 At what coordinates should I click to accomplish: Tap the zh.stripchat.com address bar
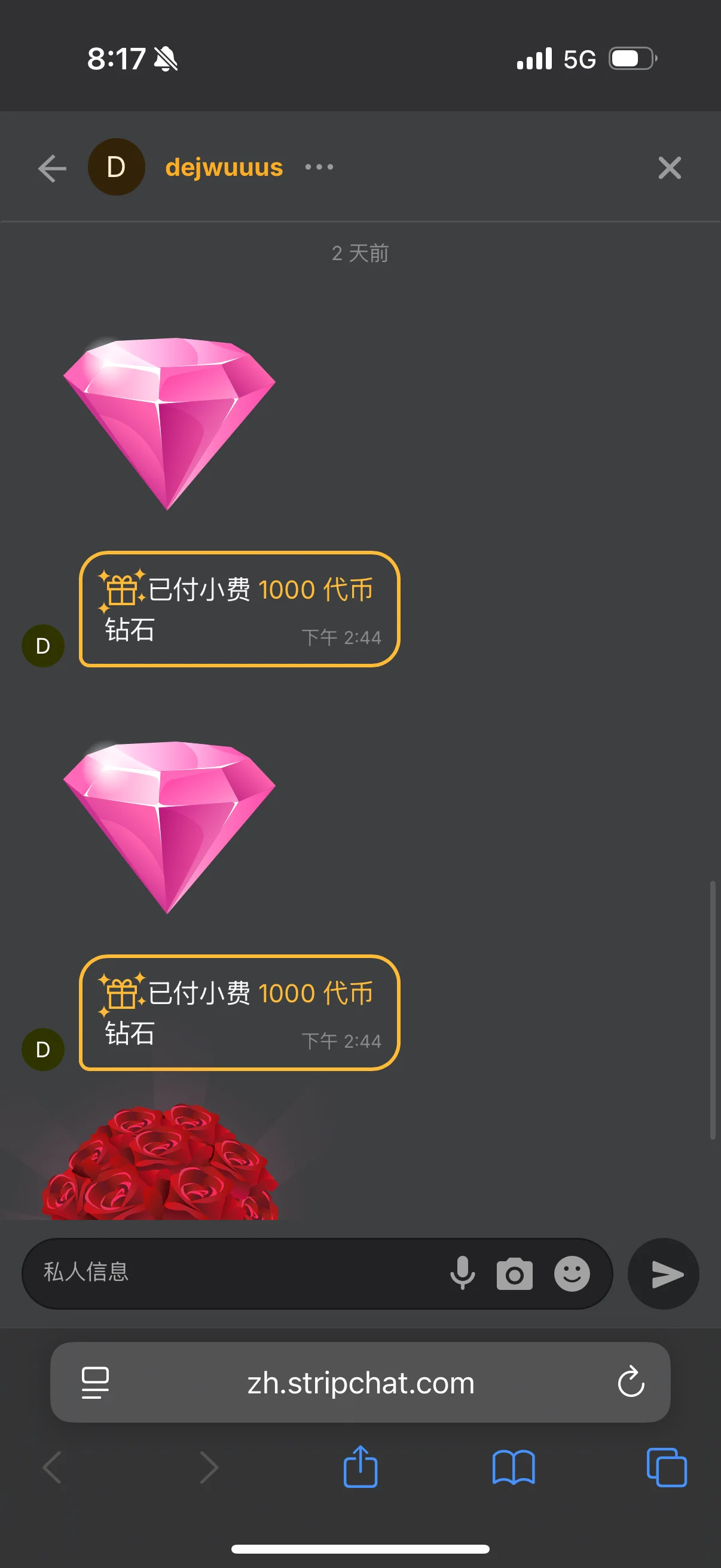[360, 1383]
